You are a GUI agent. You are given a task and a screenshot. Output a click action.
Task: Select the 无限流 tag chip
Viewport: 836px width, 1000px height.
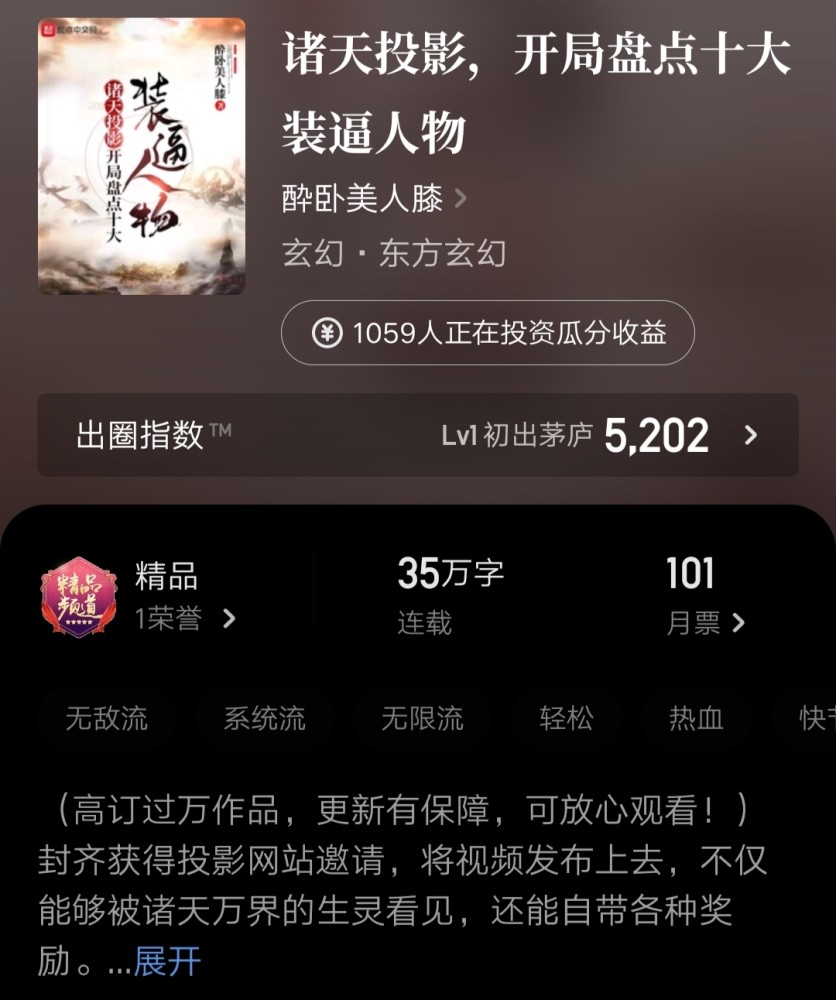tap(422, 718)
